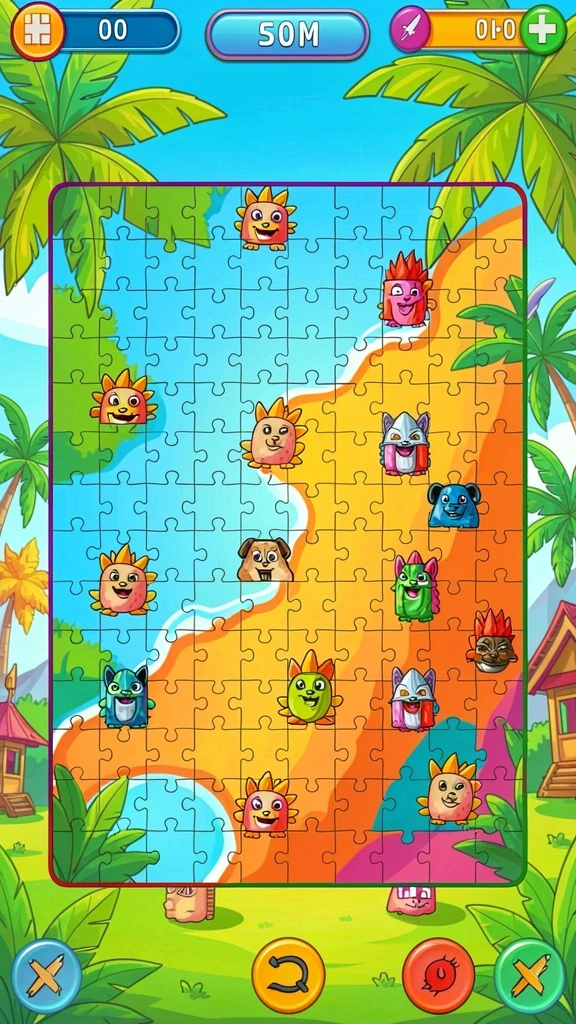This screenshot has width=576, height=1024.
Task: Tap the red round power-up button
Action: (x=438, y=976)
